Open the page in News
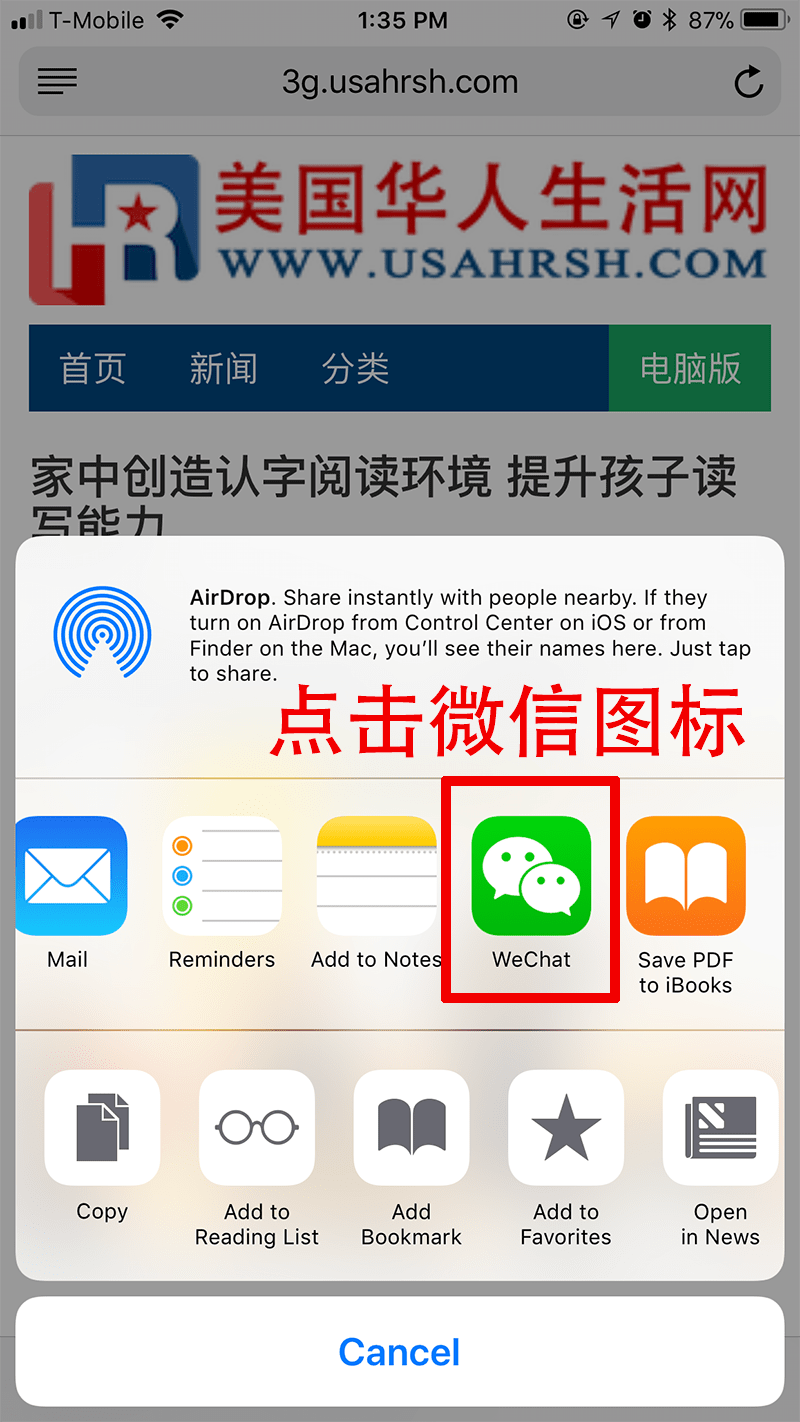Screen dimensions: 800x1422 720,1128
